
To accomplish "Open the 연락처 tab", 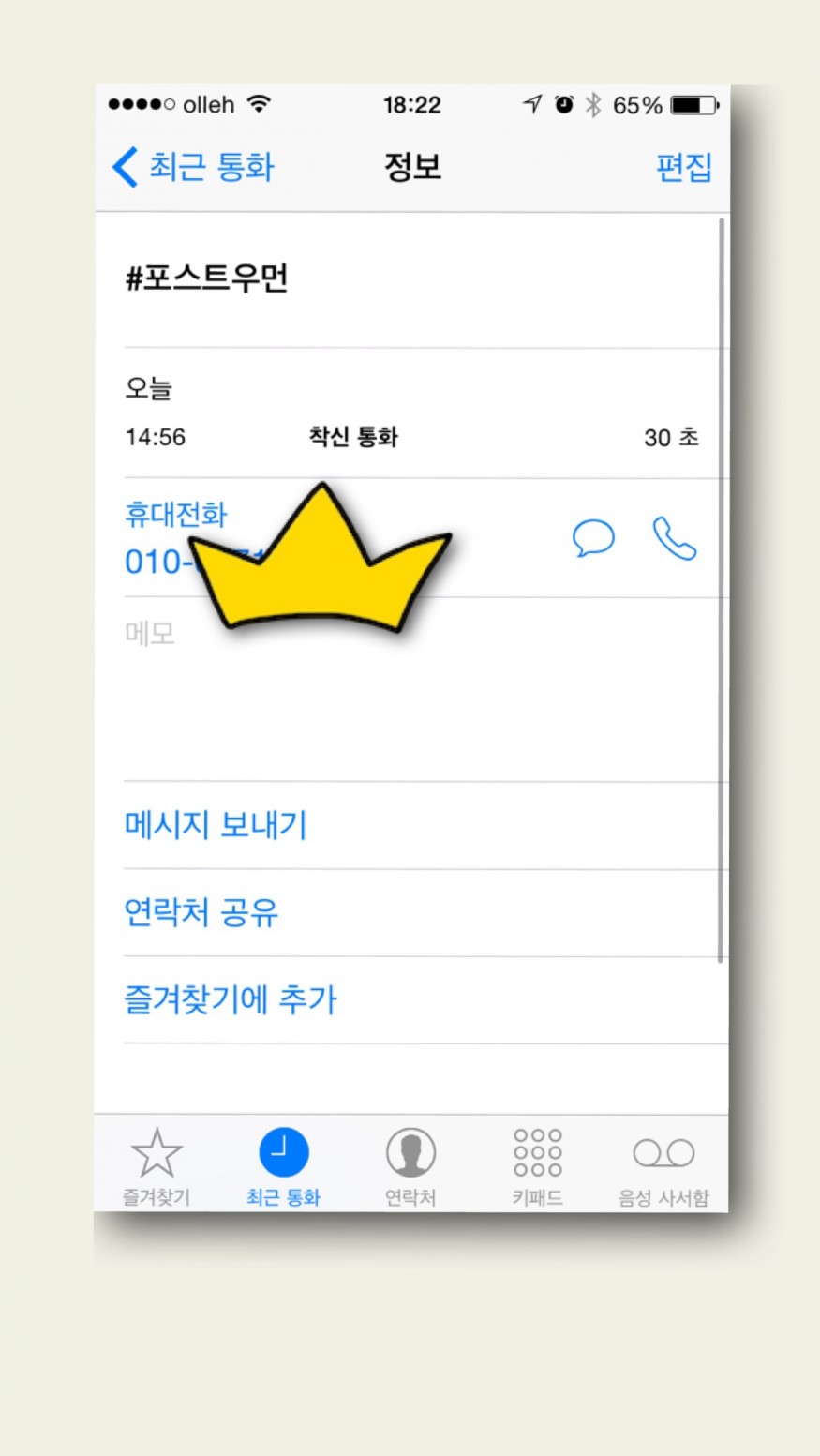I will pyautogui.click(x=410, y=1165).
